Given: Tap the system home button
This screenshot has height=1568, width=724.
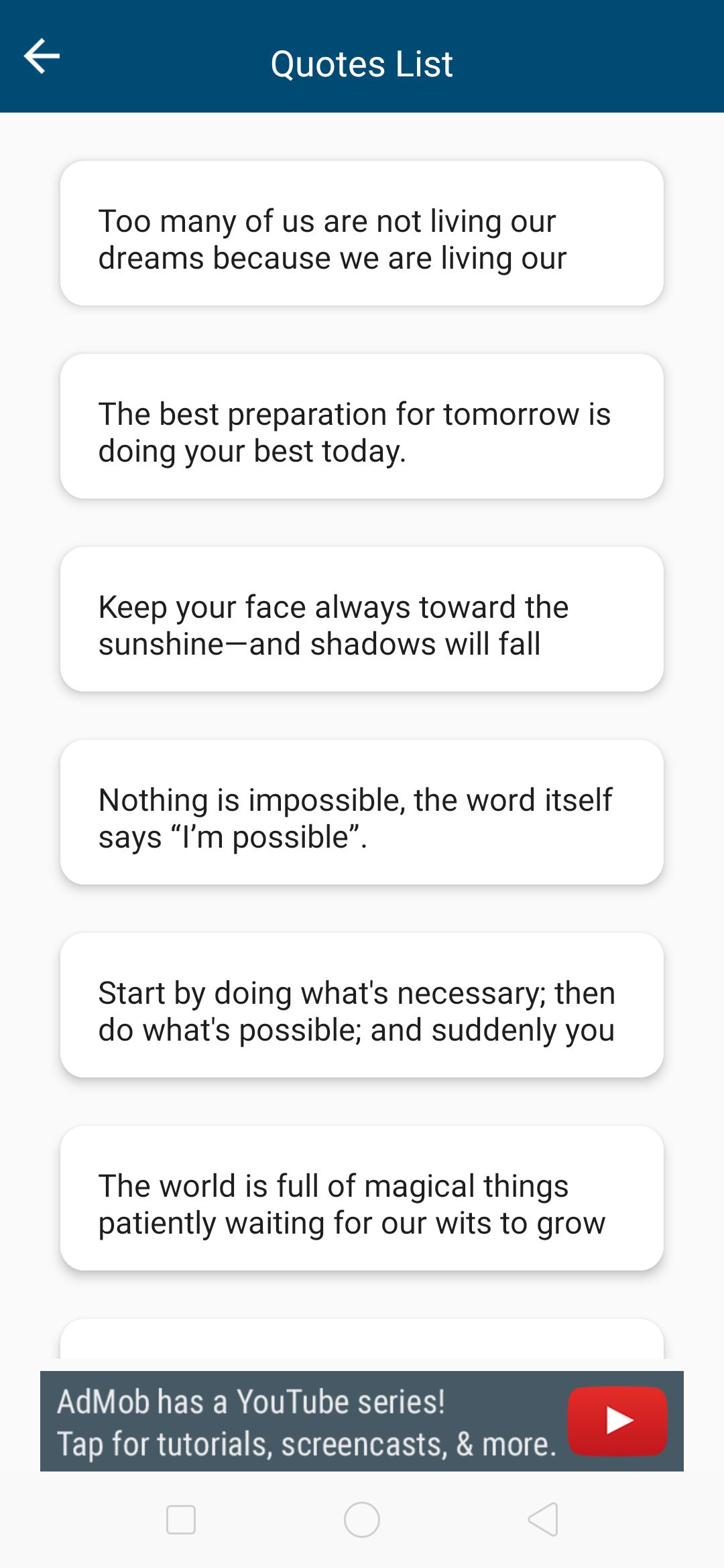Looking at the screenshot, I should 362,1519.
